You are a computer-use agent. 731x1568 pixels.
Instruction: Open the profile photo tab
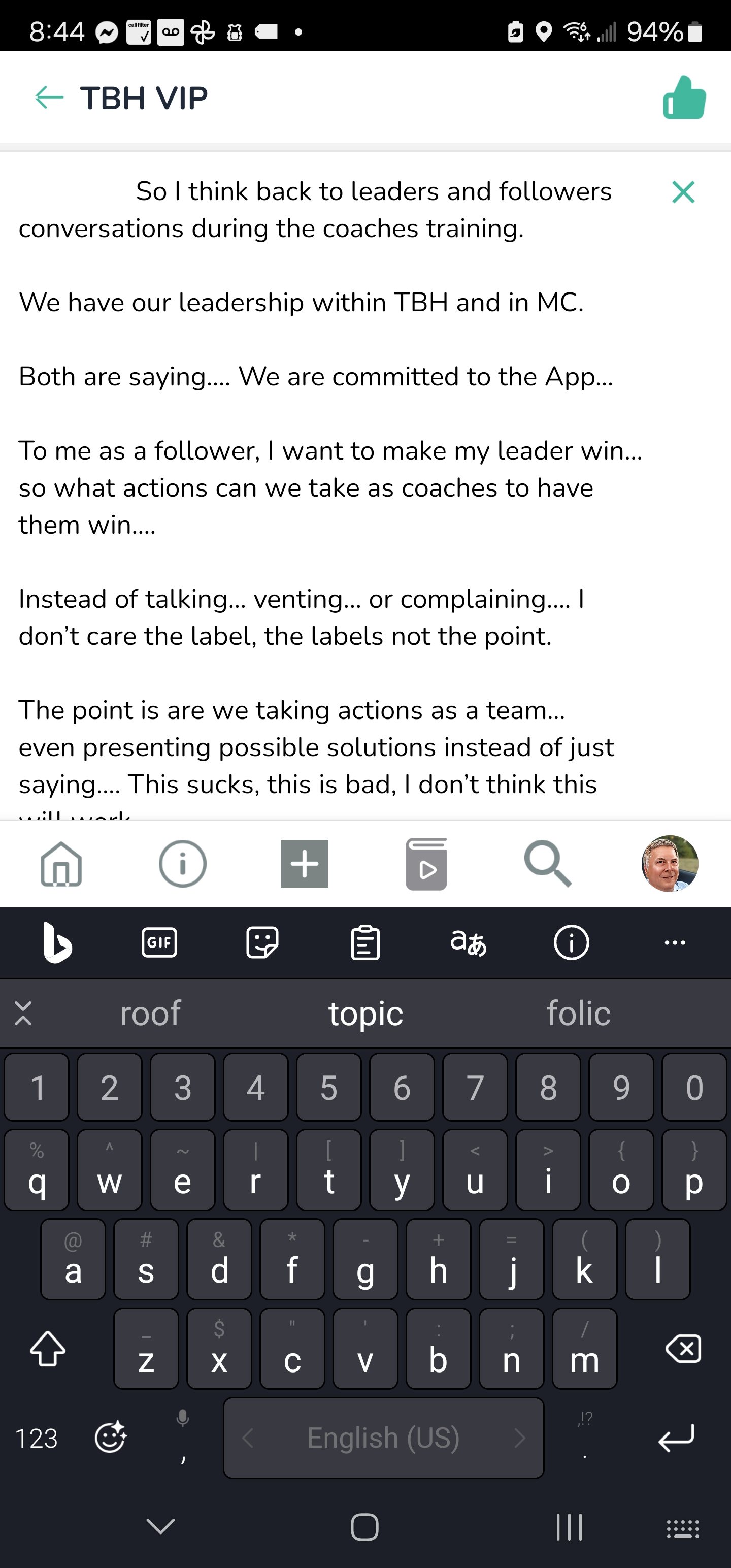point(670,864)
